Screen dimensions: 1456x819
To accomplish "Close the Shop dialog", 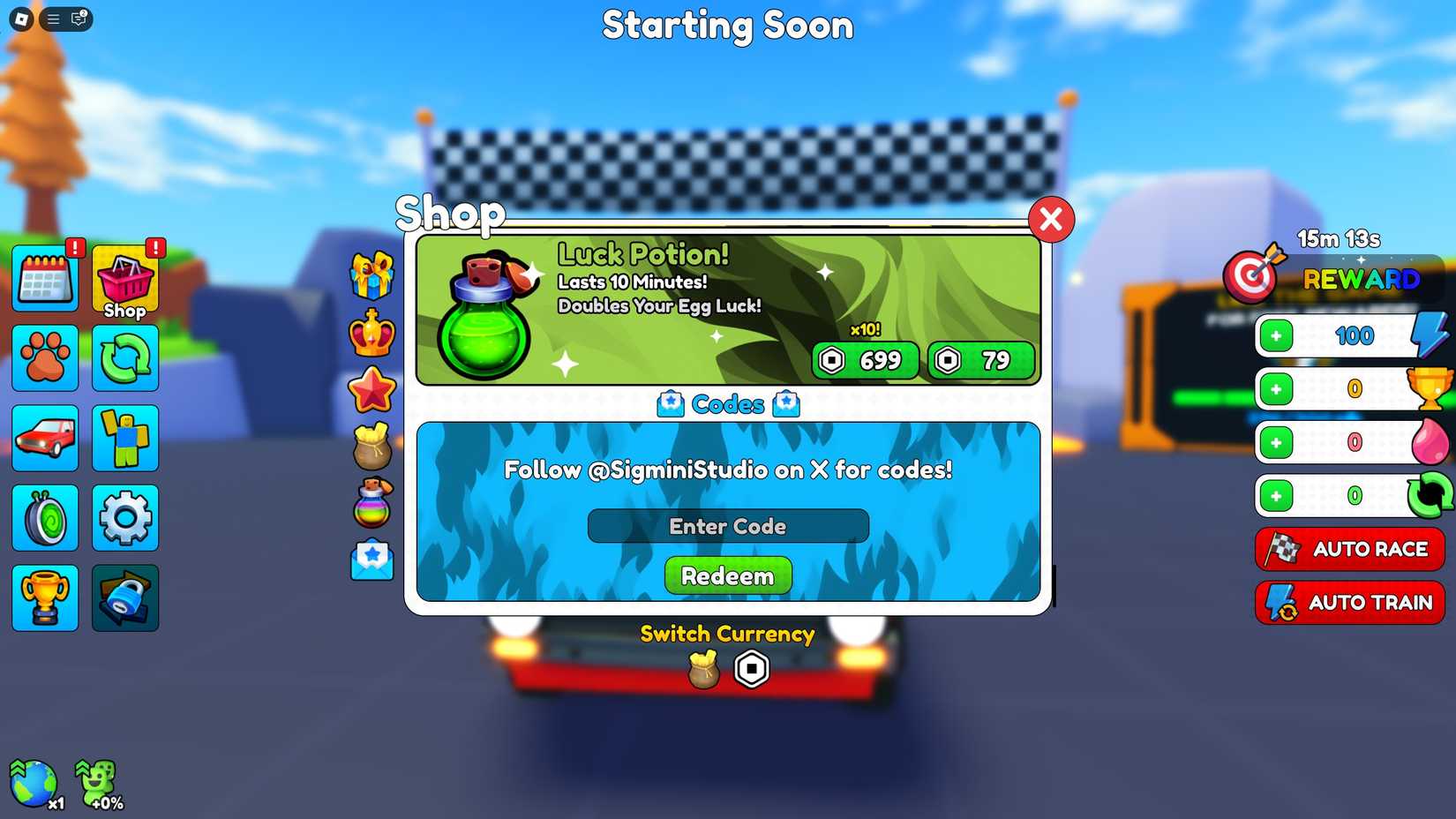I will click(x=1051, y=219).
